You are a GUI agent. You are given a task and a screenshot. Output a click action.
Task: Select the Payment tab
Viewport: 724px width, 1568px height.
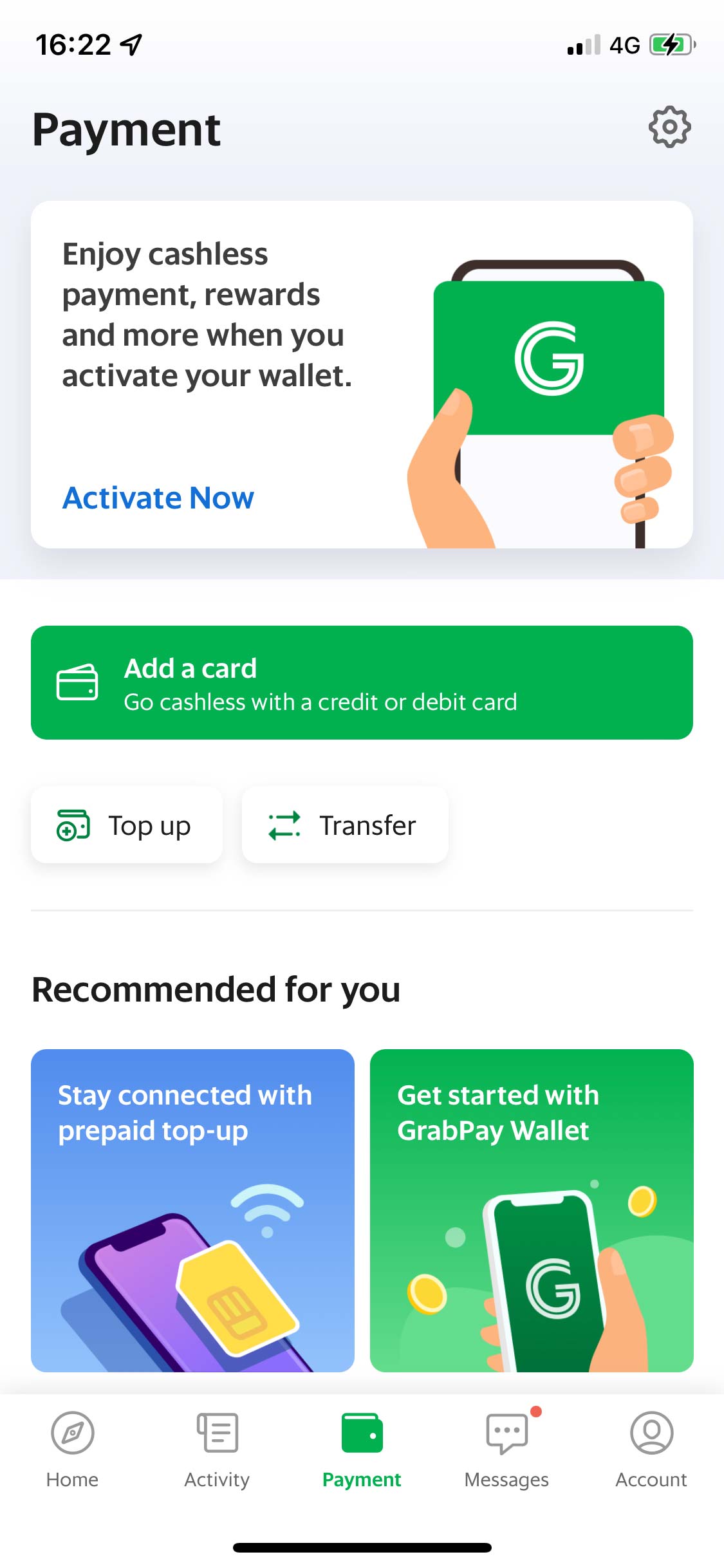[362, 1450]
